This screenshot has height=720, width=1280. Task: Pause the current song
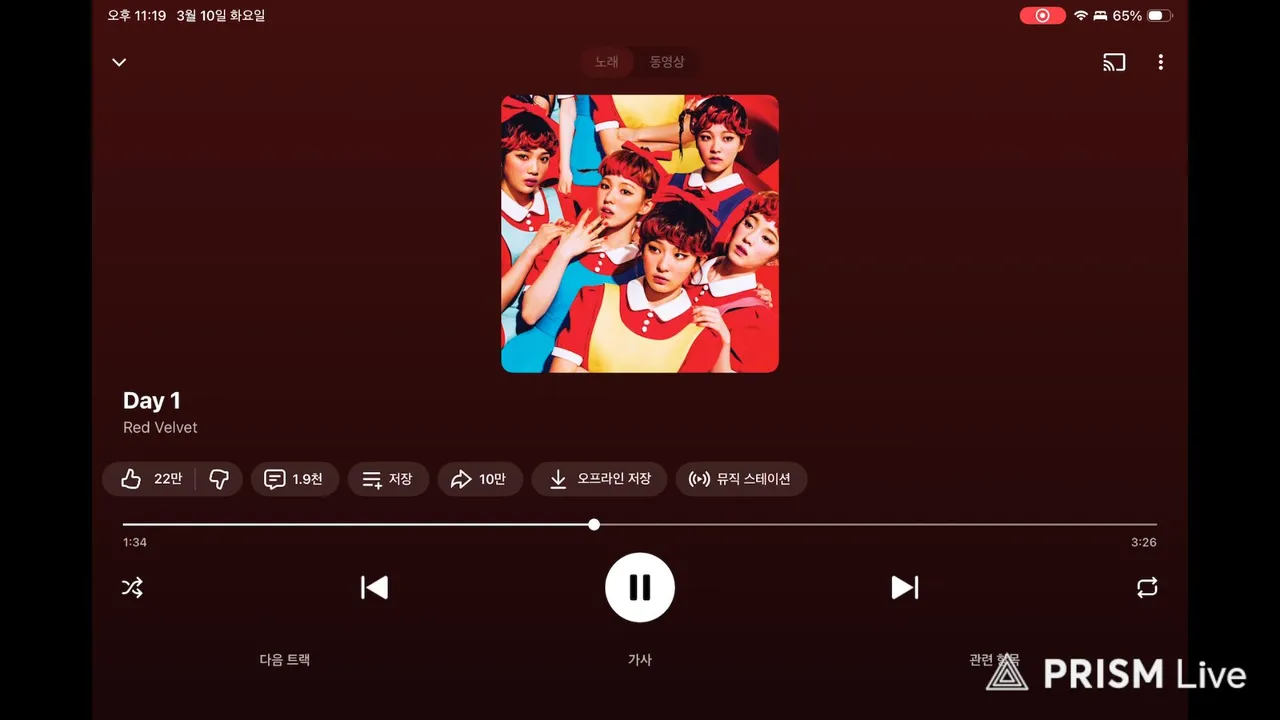640,588
